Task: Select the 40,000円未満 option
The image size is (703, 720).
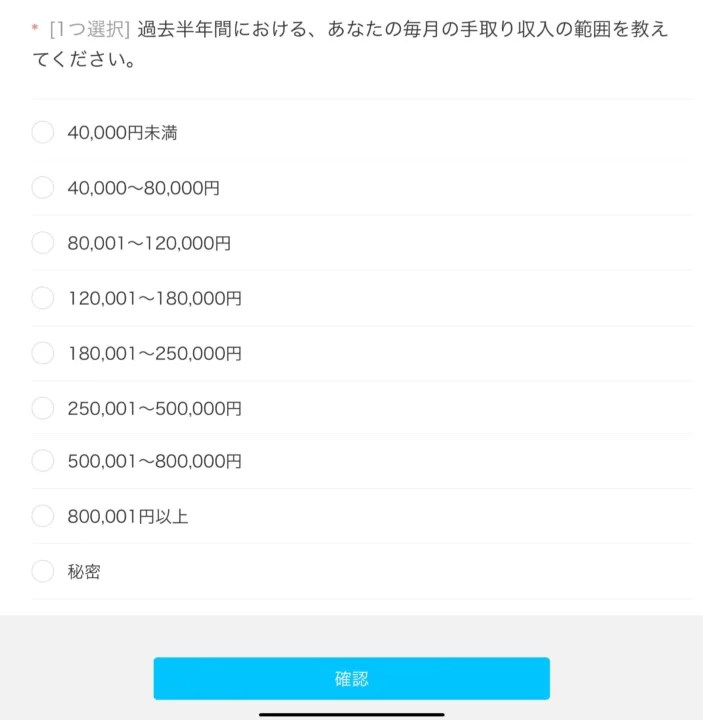Action: 43,132
